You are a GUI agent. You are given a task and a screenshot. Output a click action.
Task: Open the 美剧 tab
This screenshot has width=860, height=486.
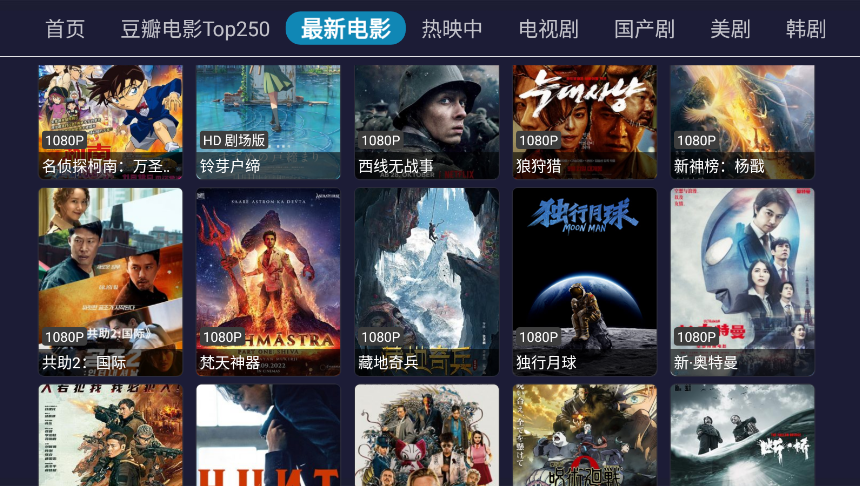(x=730, y=29)
